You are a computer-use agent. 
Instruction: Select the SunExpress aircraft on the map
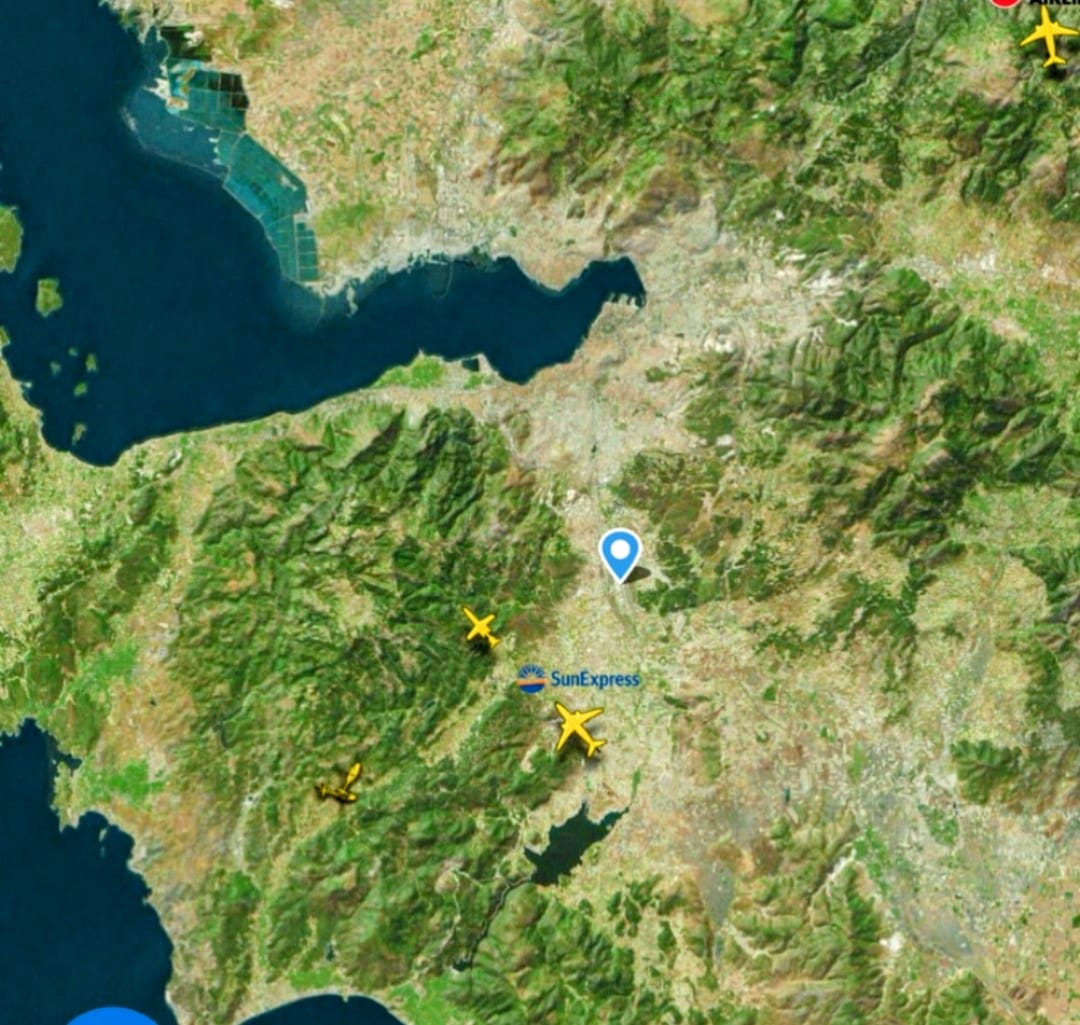tap(579, 727)
